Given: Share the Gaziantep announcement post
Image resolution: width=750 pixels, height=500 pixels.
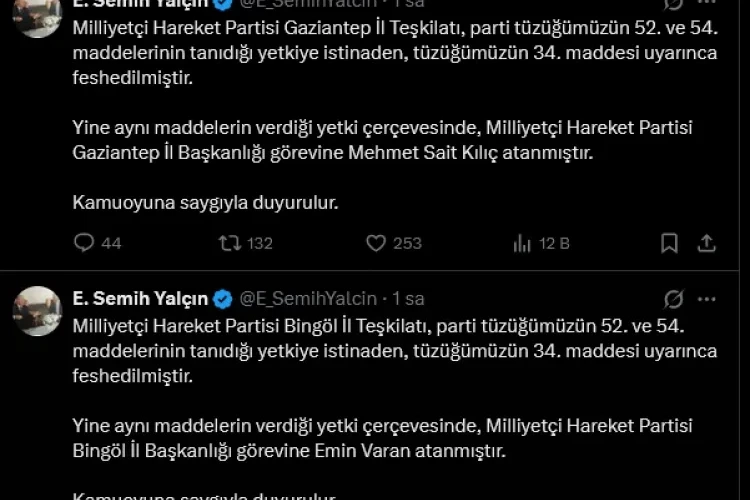Looking at the screenshot, I should [x=706, y=243].
